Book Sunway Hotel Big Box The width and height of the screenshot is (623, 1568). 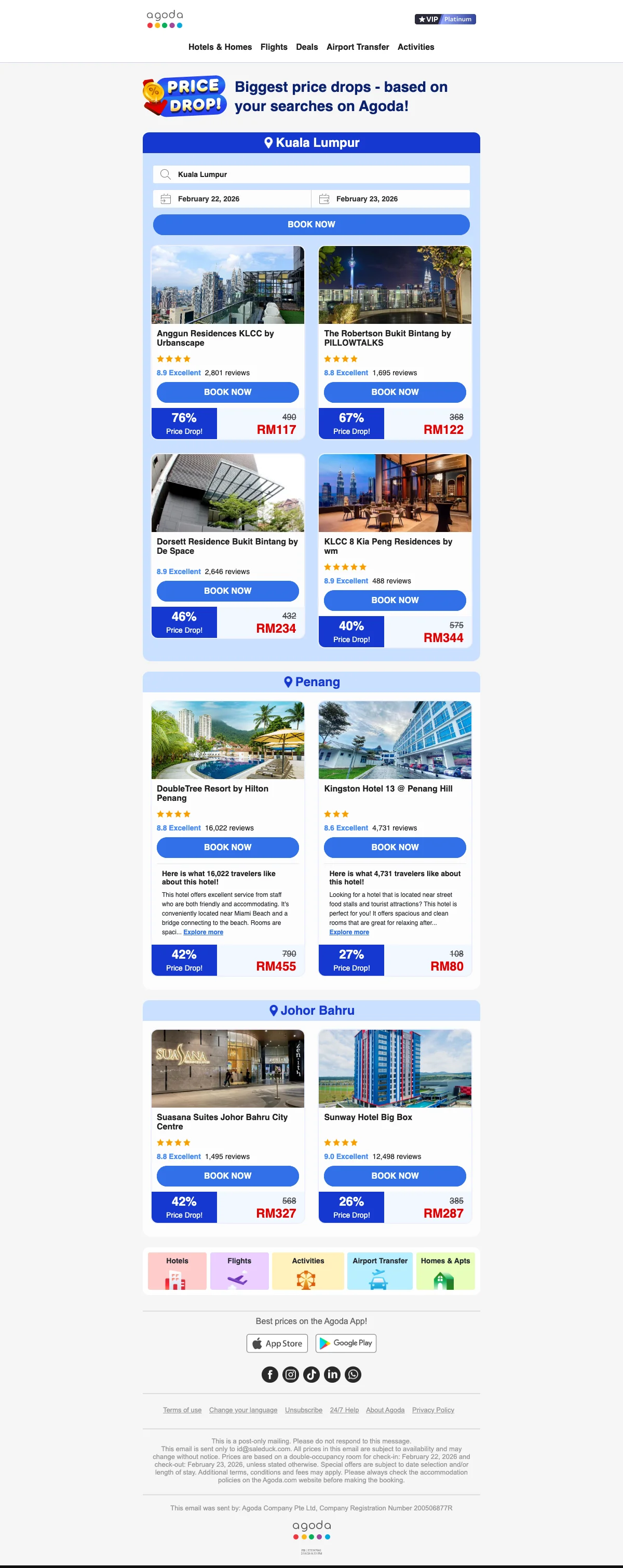pyautogui.click(x=395, y=1176)
